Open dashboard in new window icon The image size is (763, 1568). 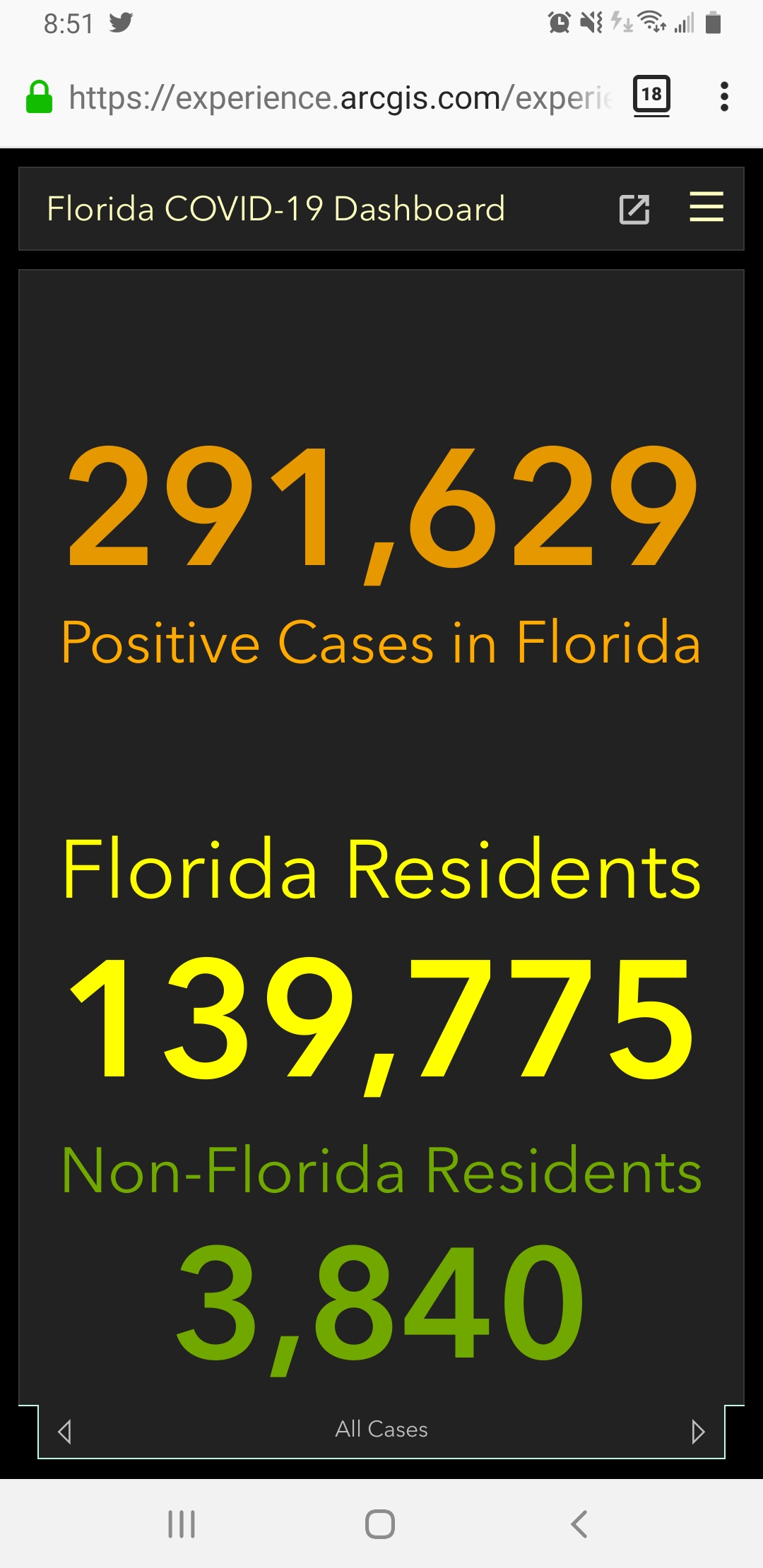(x=634, y=209)
